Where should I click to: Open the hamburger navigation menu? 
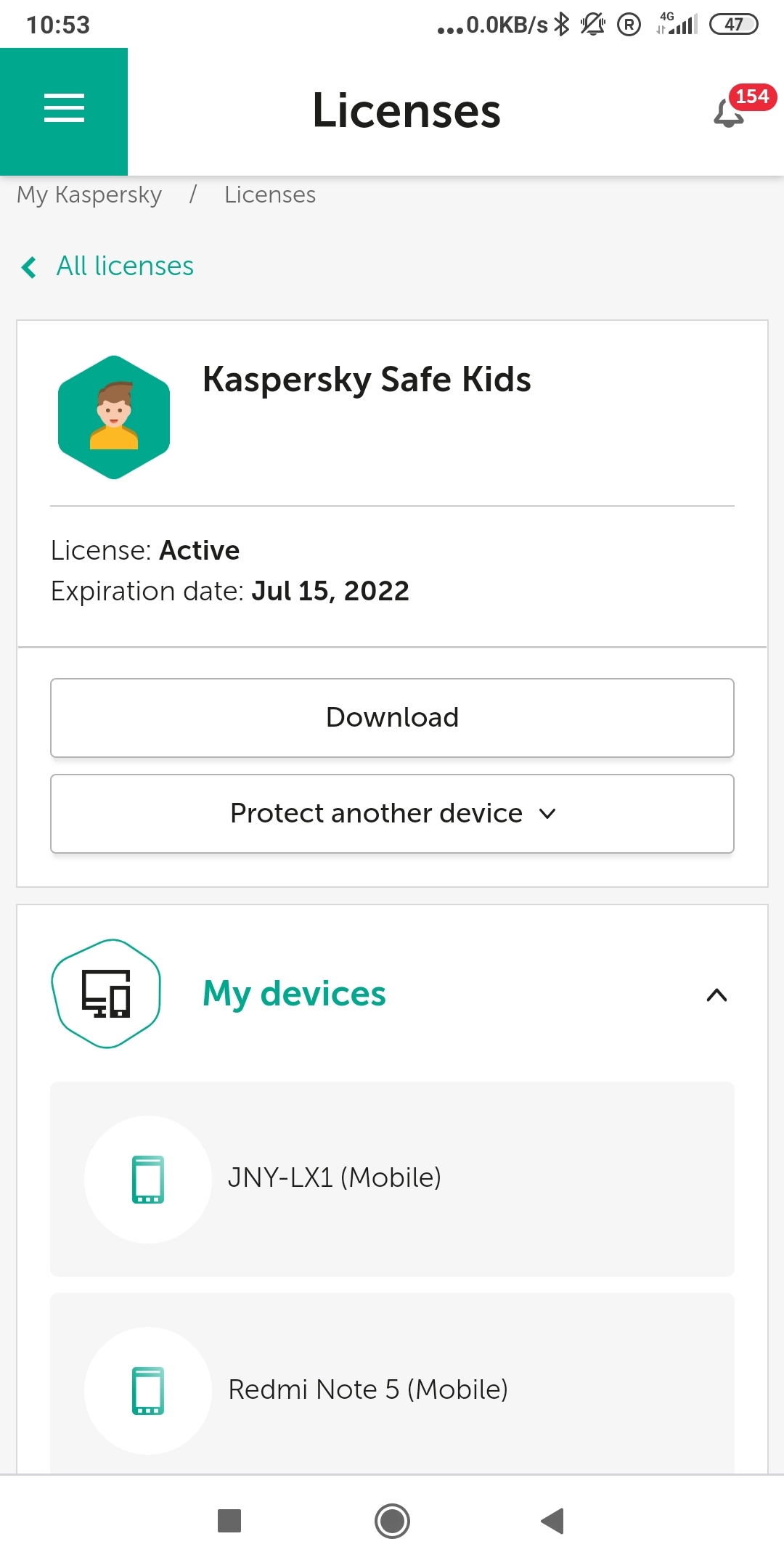(x=64, y=109)
